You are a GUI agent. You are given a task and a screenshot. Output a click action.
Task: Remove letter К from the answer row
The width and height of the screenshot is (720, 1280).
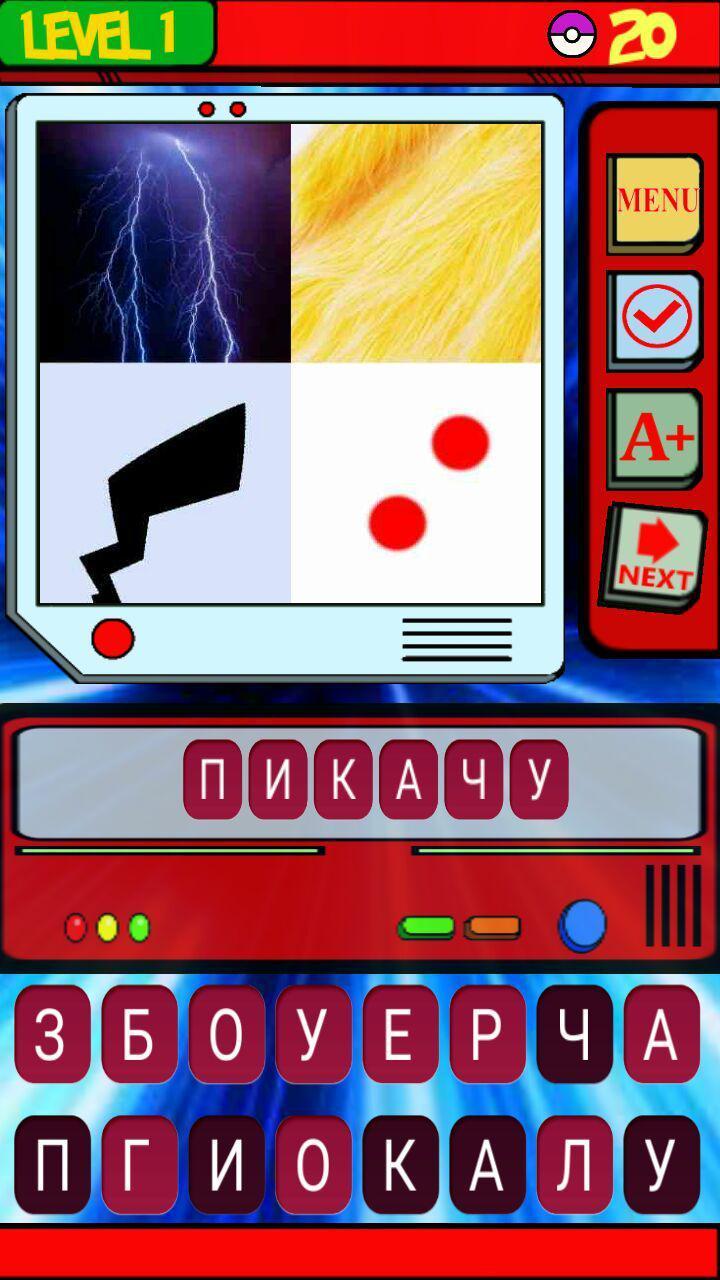click(343, 780)
